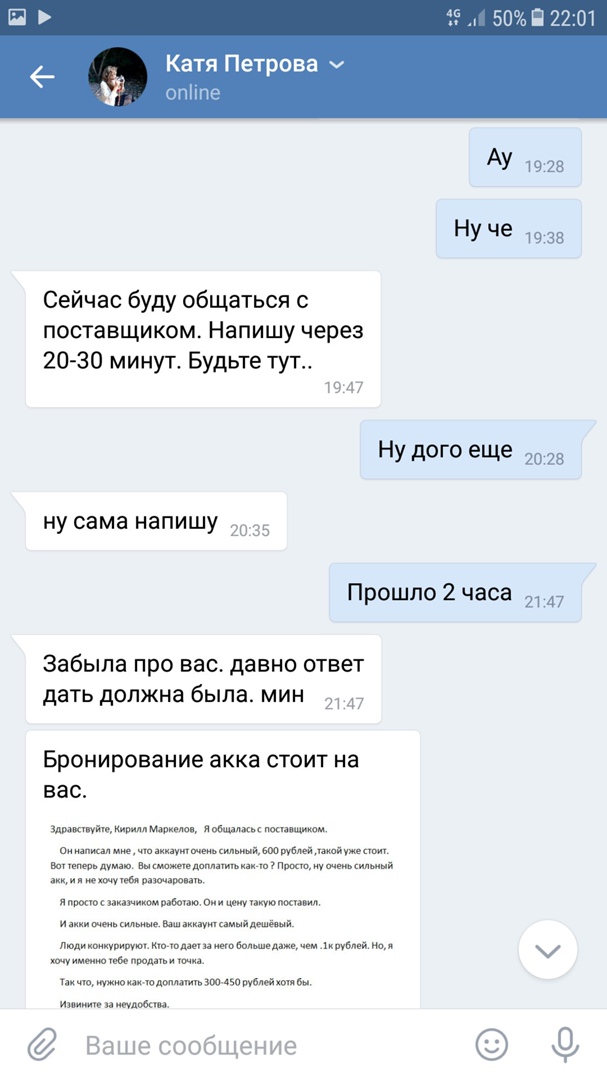The width and height of the screenshot is (607, 1080).
Task: Attach a file with the paperclip
Action: point(40,1045)
